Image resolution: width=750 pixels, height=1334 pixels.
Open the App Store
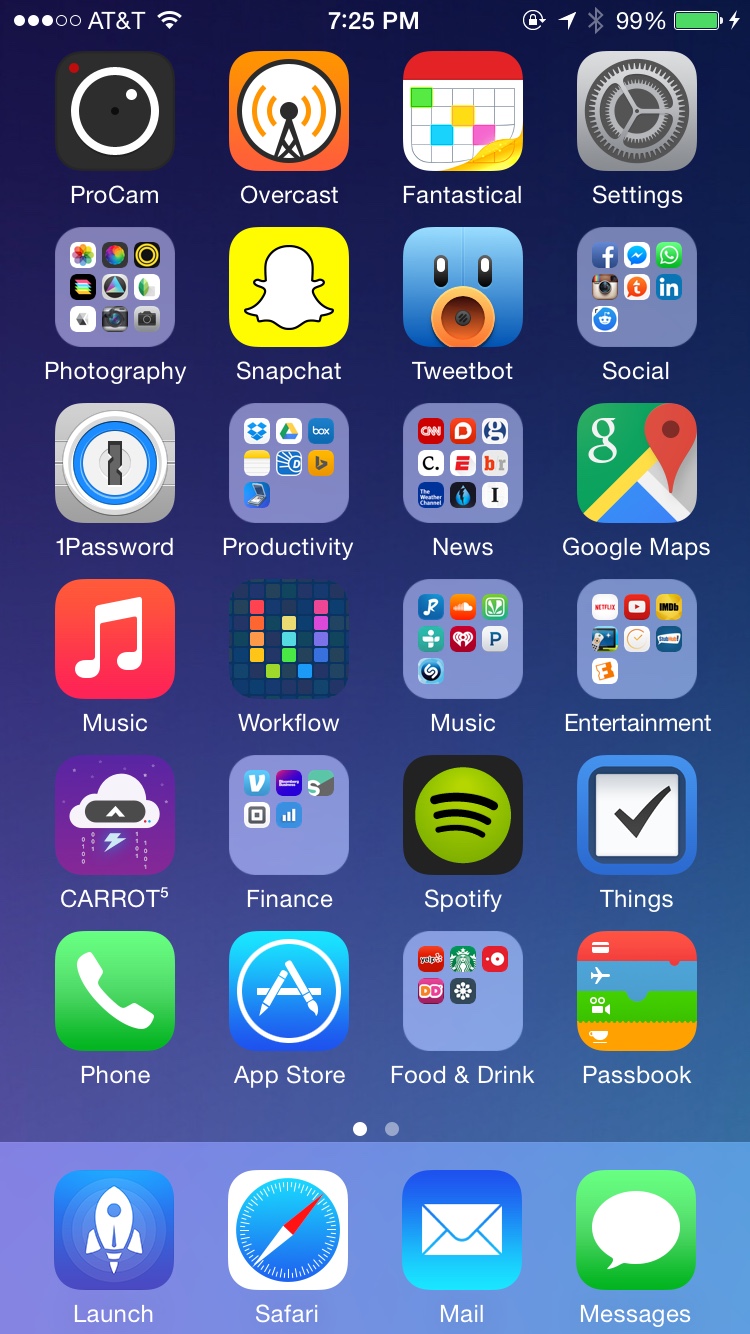[289, 992]
